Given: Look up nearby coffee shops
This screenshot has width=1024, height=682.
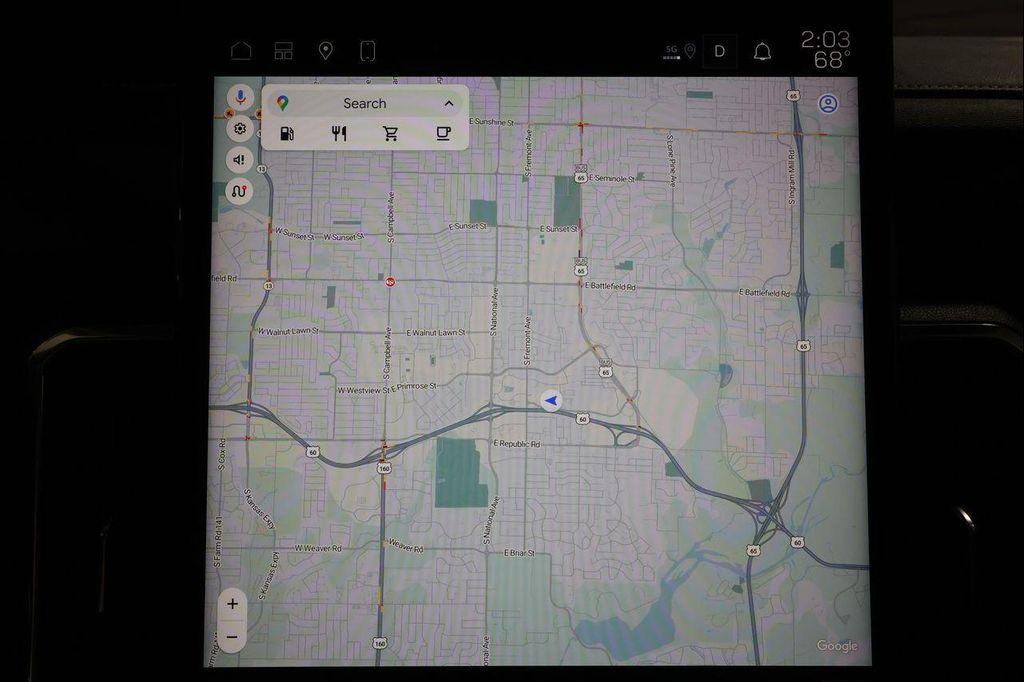Looking at the screenshot, I should point(443,133).
